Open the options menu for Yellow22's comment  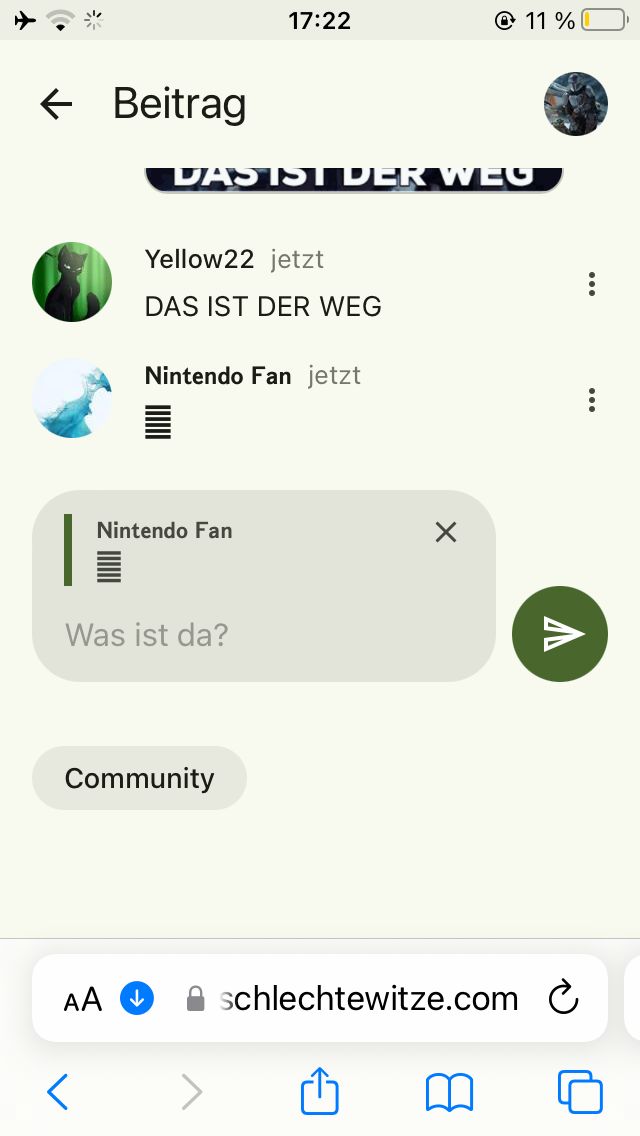pyautogui.click(x=592, y=284)
